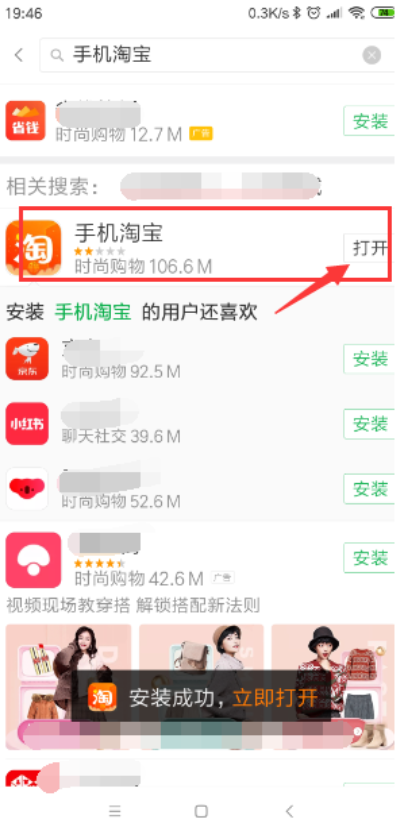
Task: Open the 小红书 app listing row
Action: coord(173,424)
